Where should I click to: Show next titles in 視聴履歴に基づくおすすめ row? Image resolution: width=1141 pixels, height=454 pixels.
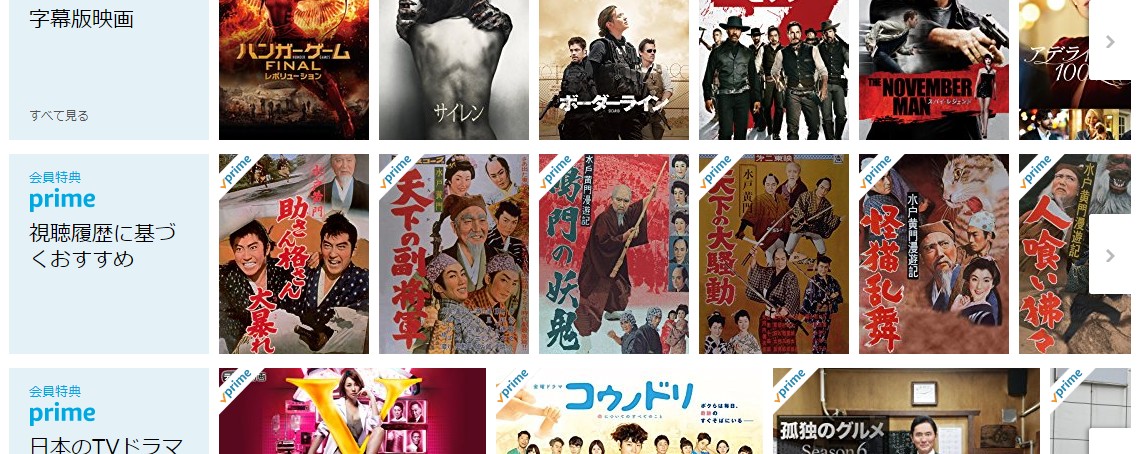click(1110, 255)
